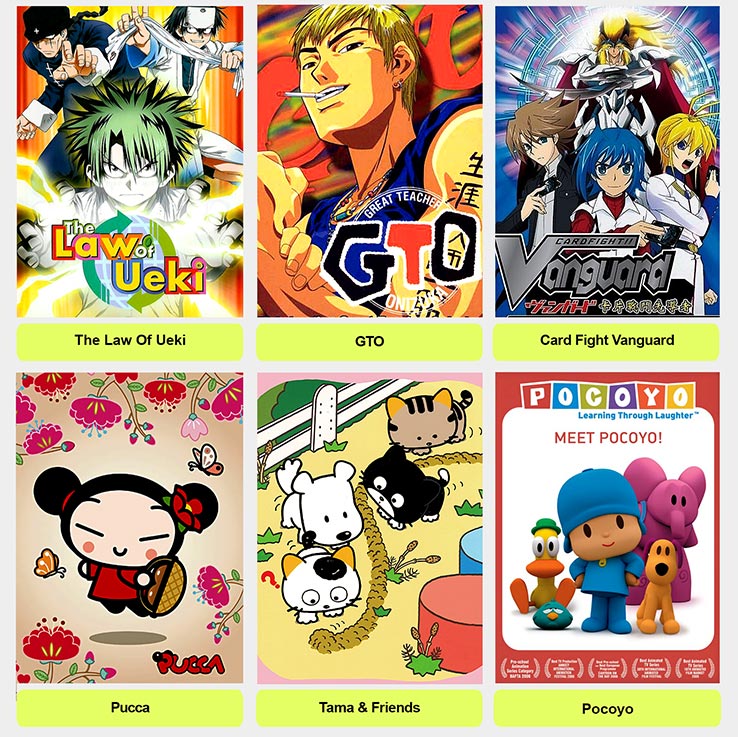Open The Law Of Ueki poster

pyautogui.click(x=130, y=160)
